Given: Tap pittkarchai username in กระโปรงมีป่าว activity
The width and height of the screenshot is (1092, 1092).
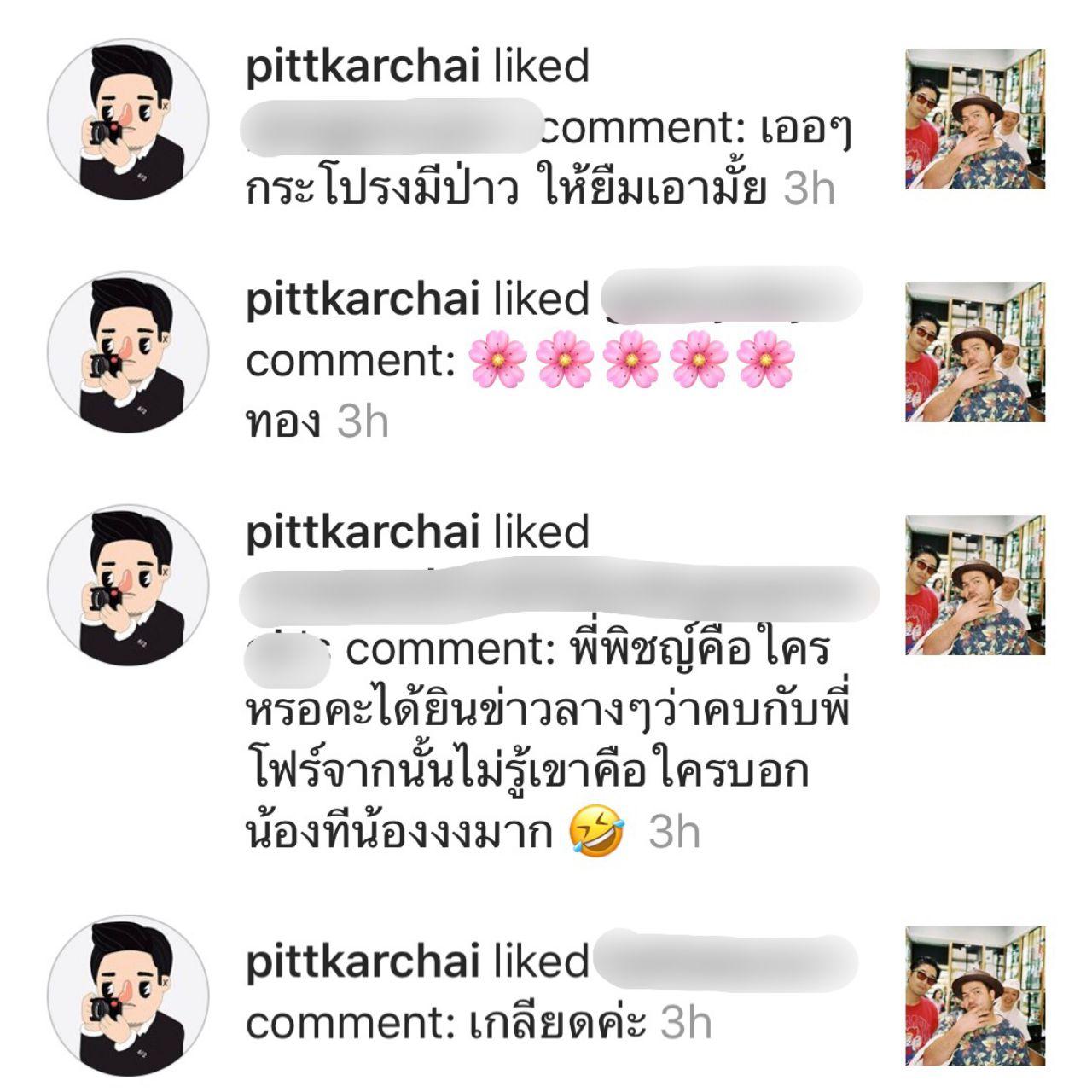Looking at the screenshot, I should [x=363, y=67].
